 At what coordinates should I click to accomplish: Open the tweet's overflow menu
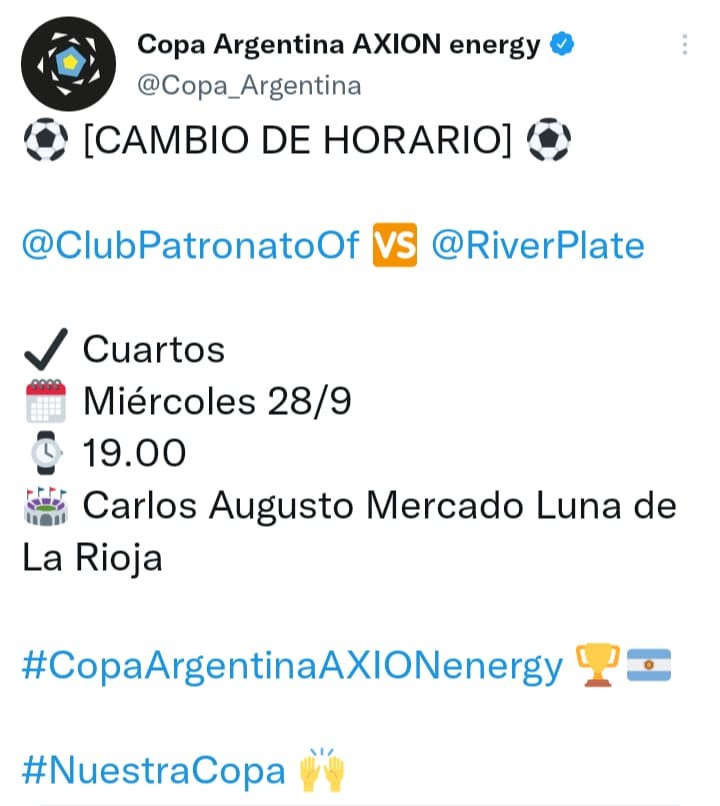[684, 45]
